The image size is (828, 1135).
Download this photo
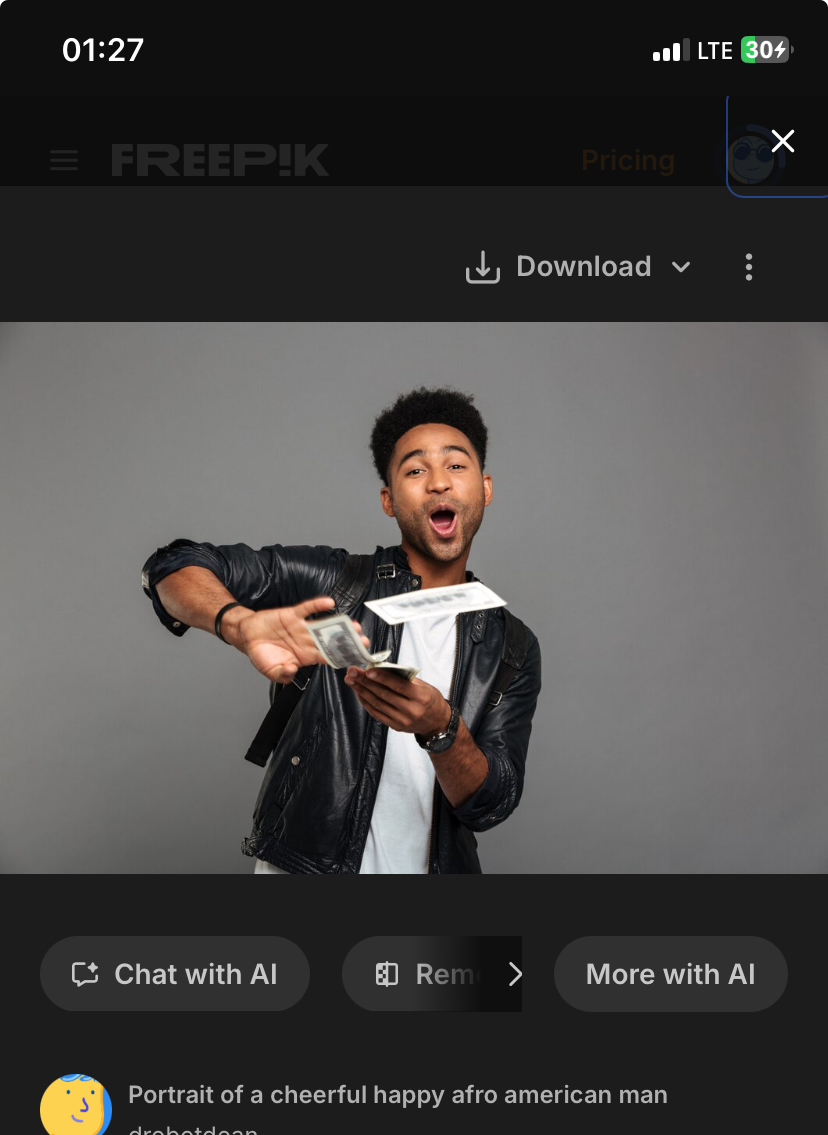click(x=559, y=267)
